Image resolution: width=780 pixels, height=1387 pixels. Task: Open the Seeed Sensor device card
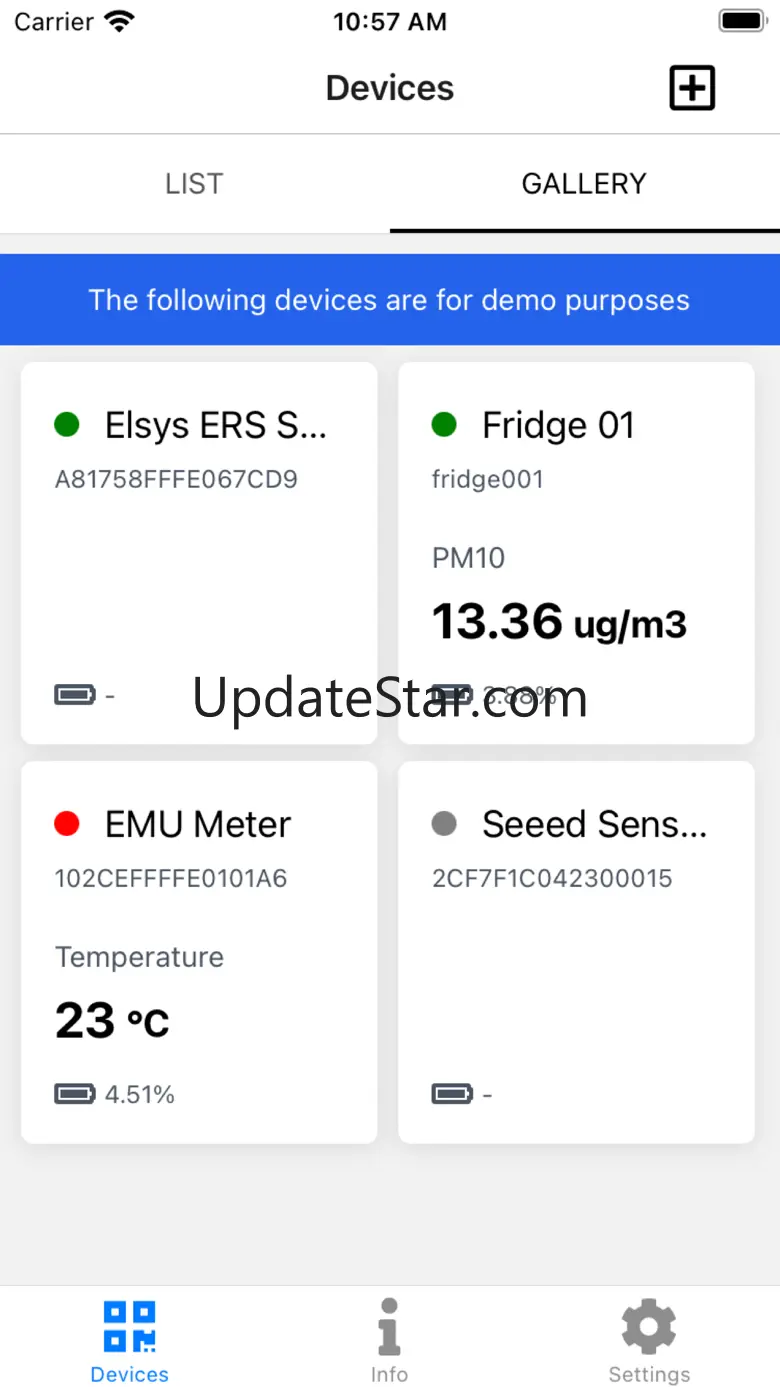click(576, 952)
